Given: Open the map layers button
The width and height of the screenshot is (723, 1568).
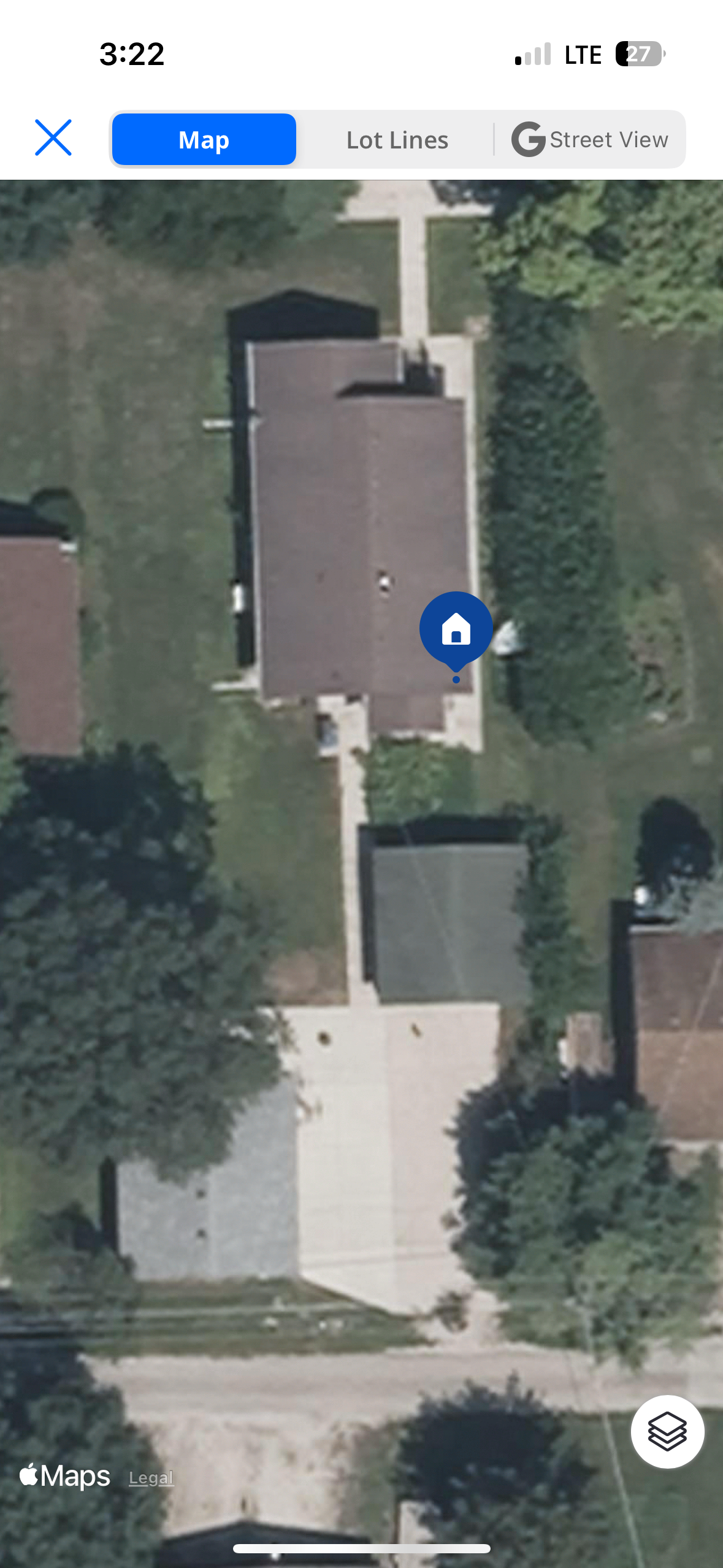Looking at the screenshot, I should click(x=667, y=1431).
